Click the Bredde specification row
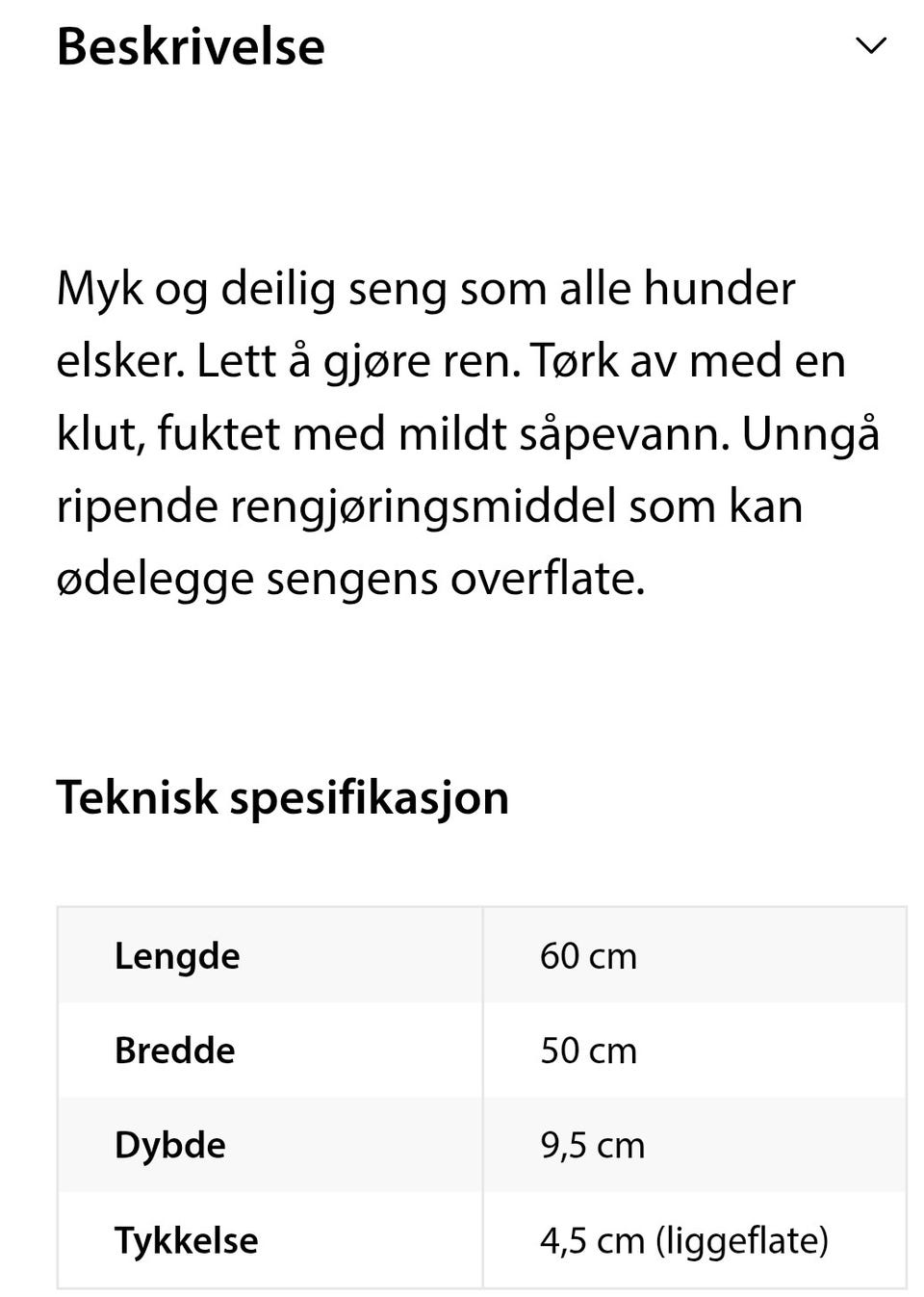The width and height of the screenshot is (924, 1297). (x=481, y=1051)
